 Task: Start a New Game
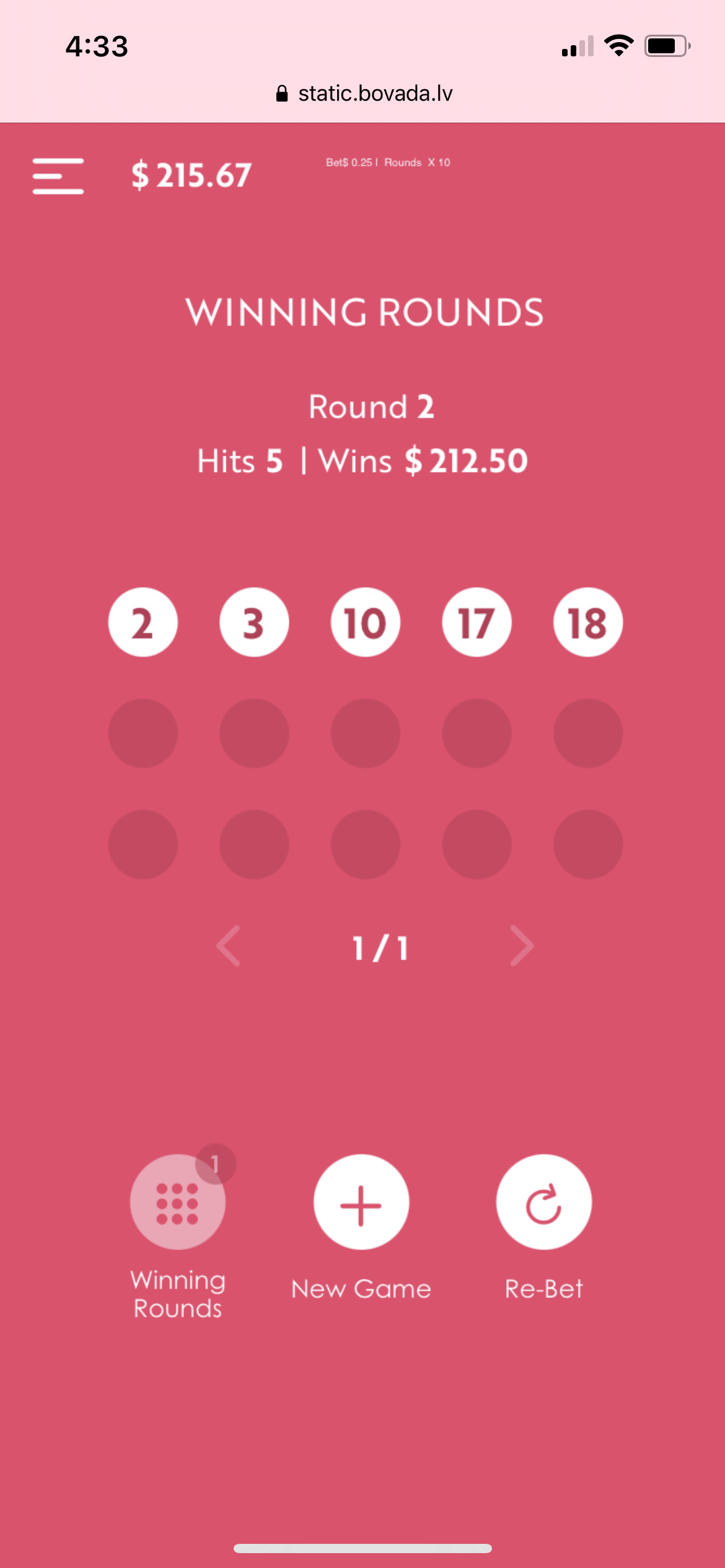tap(361, 1202)
